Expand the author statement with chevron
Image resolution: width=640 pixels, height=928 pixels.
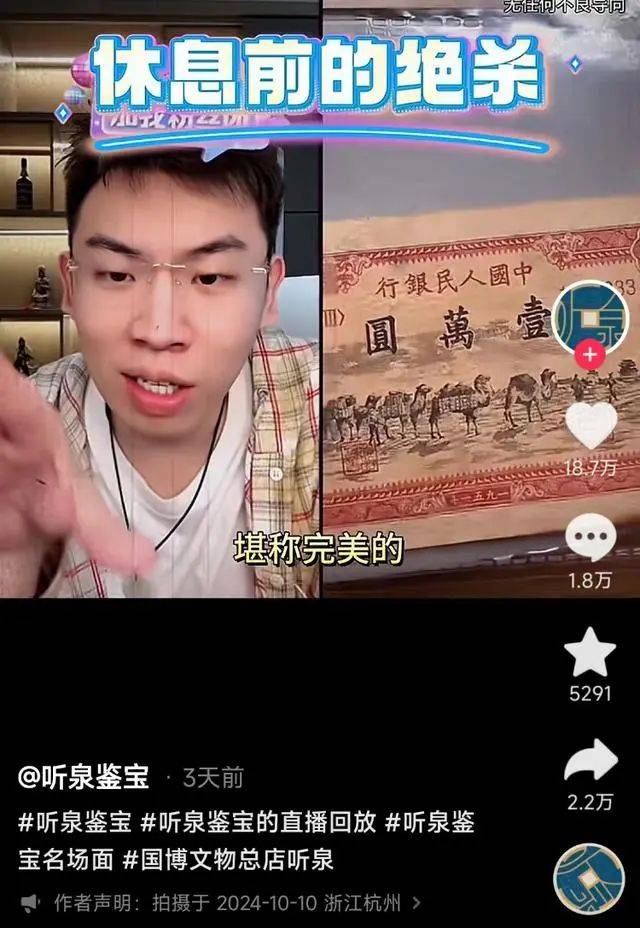416,903
